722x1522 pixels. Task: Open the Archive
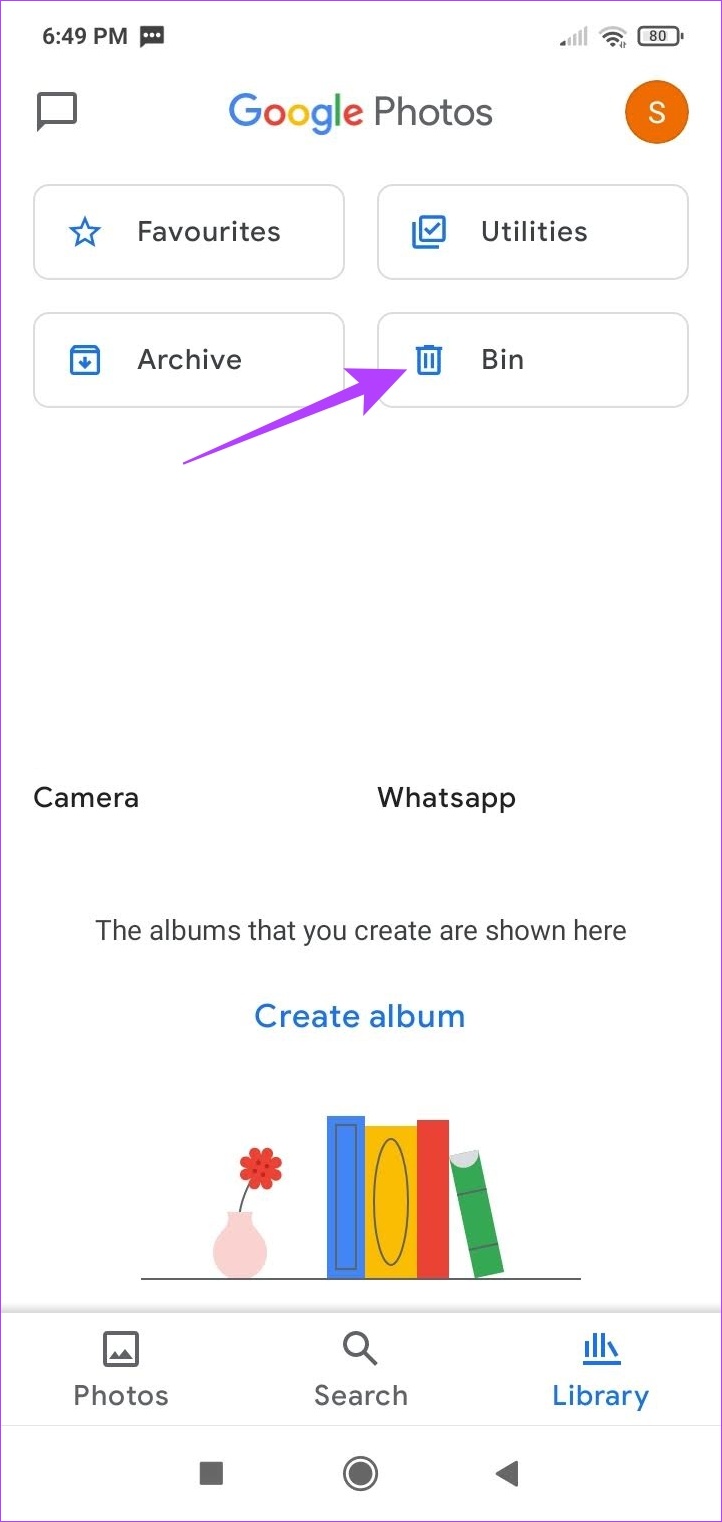click(189, 360)
